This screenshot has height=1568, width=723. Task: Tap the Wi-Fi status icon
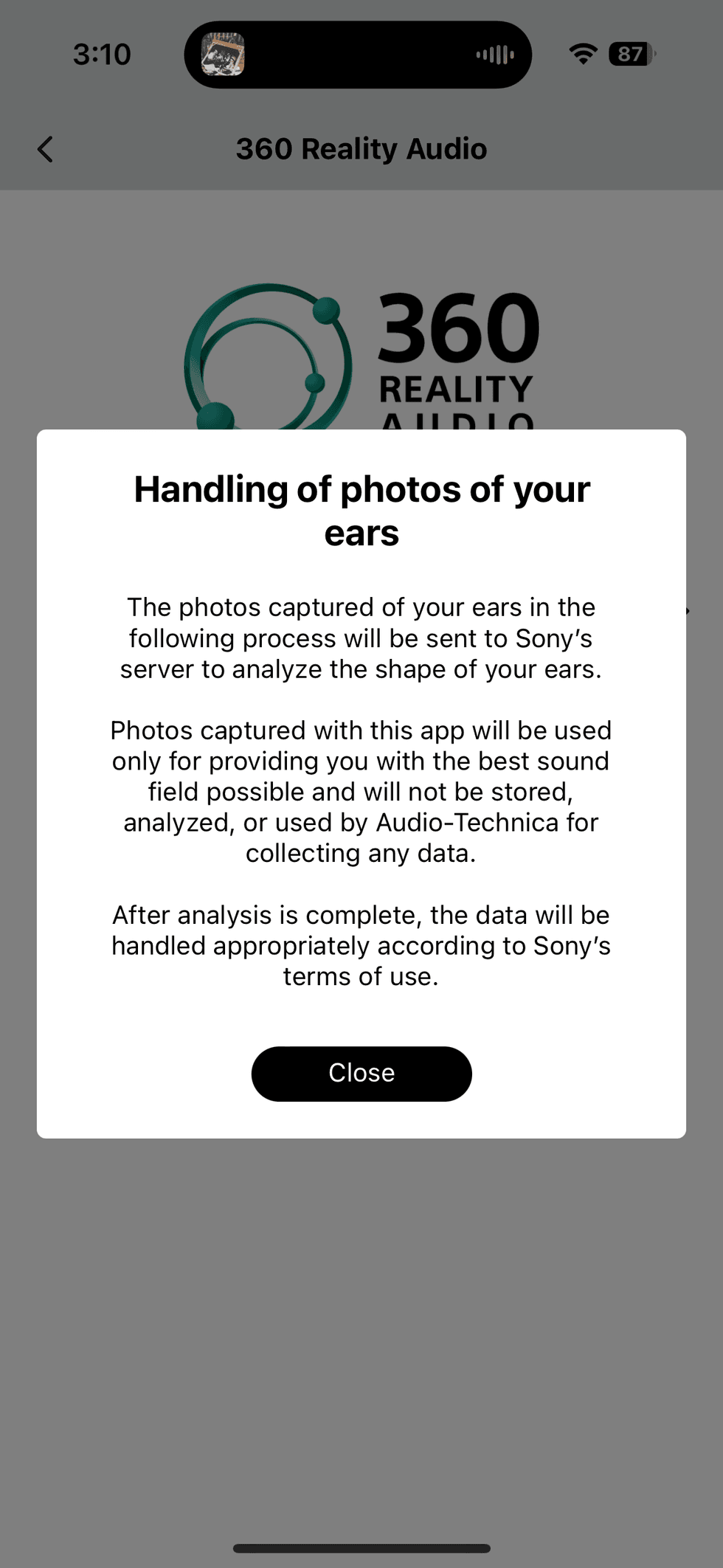click(x=581, y=53)
